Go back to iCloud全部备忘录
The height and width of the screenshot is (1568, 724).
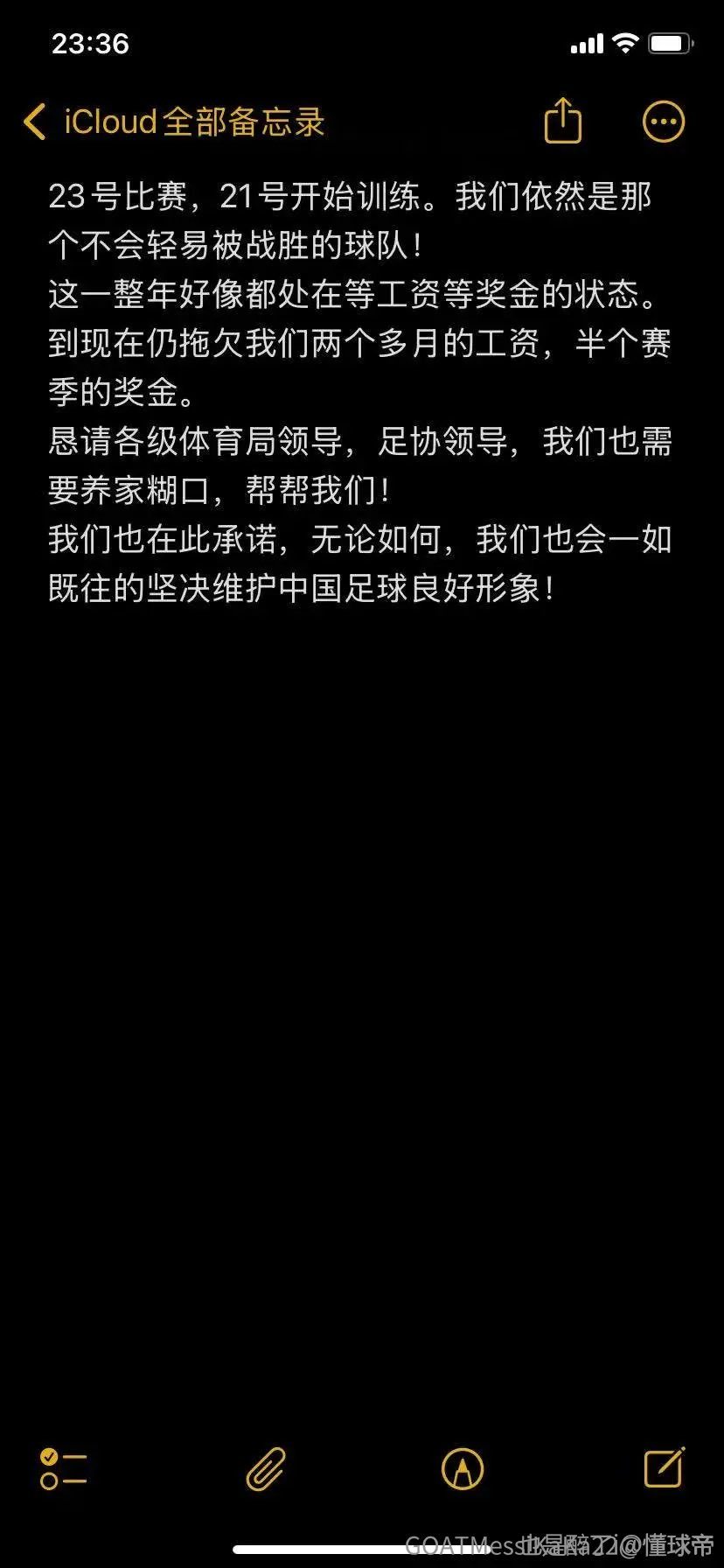click(174, 122)
